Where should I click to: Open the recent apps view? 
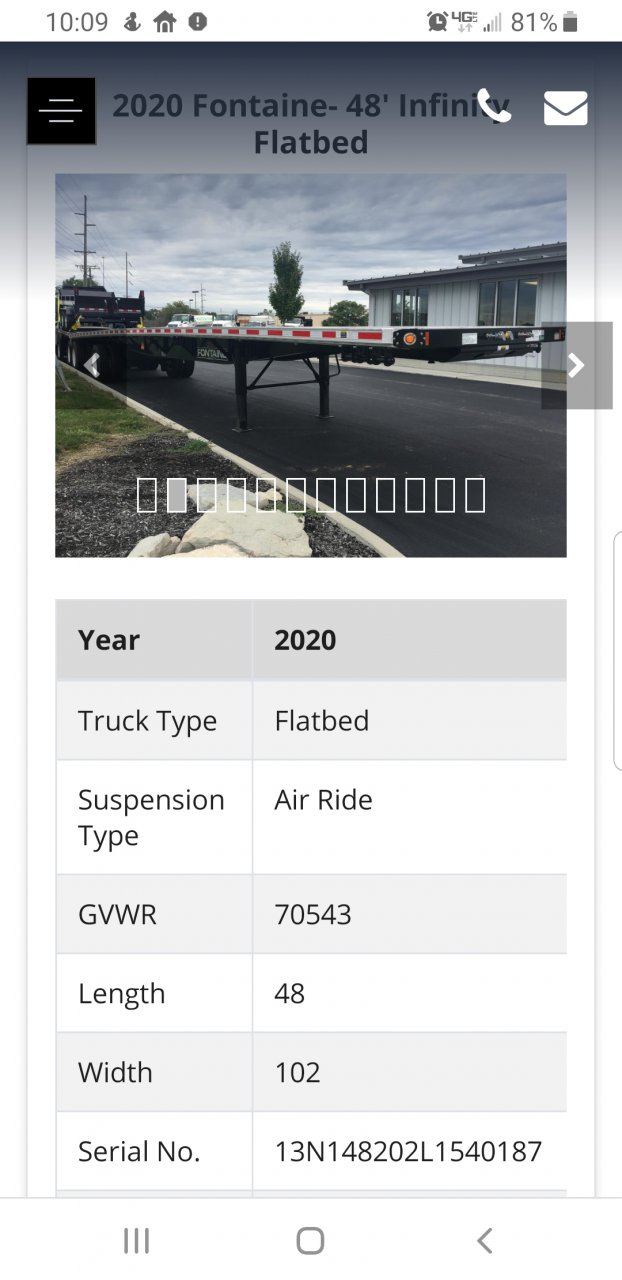tap(136, 1241)
